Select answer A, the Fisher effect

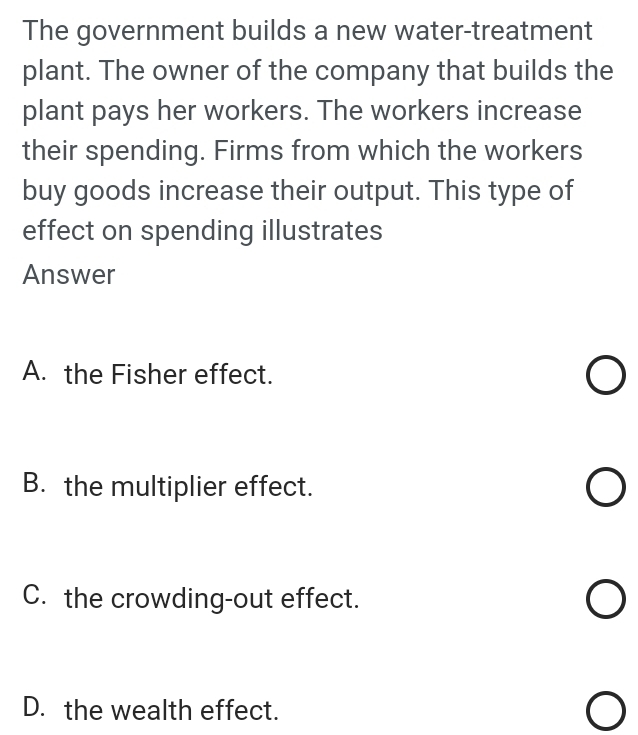[x=606, y=377]
